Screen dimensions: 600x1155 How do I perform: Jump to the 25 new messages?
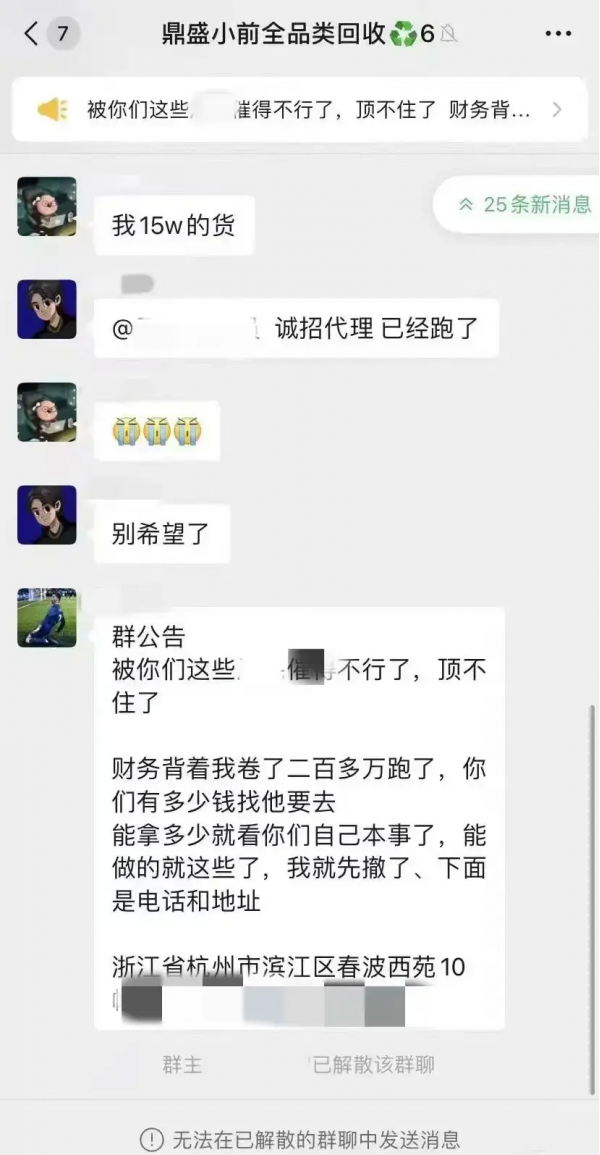tap(525, 205)
